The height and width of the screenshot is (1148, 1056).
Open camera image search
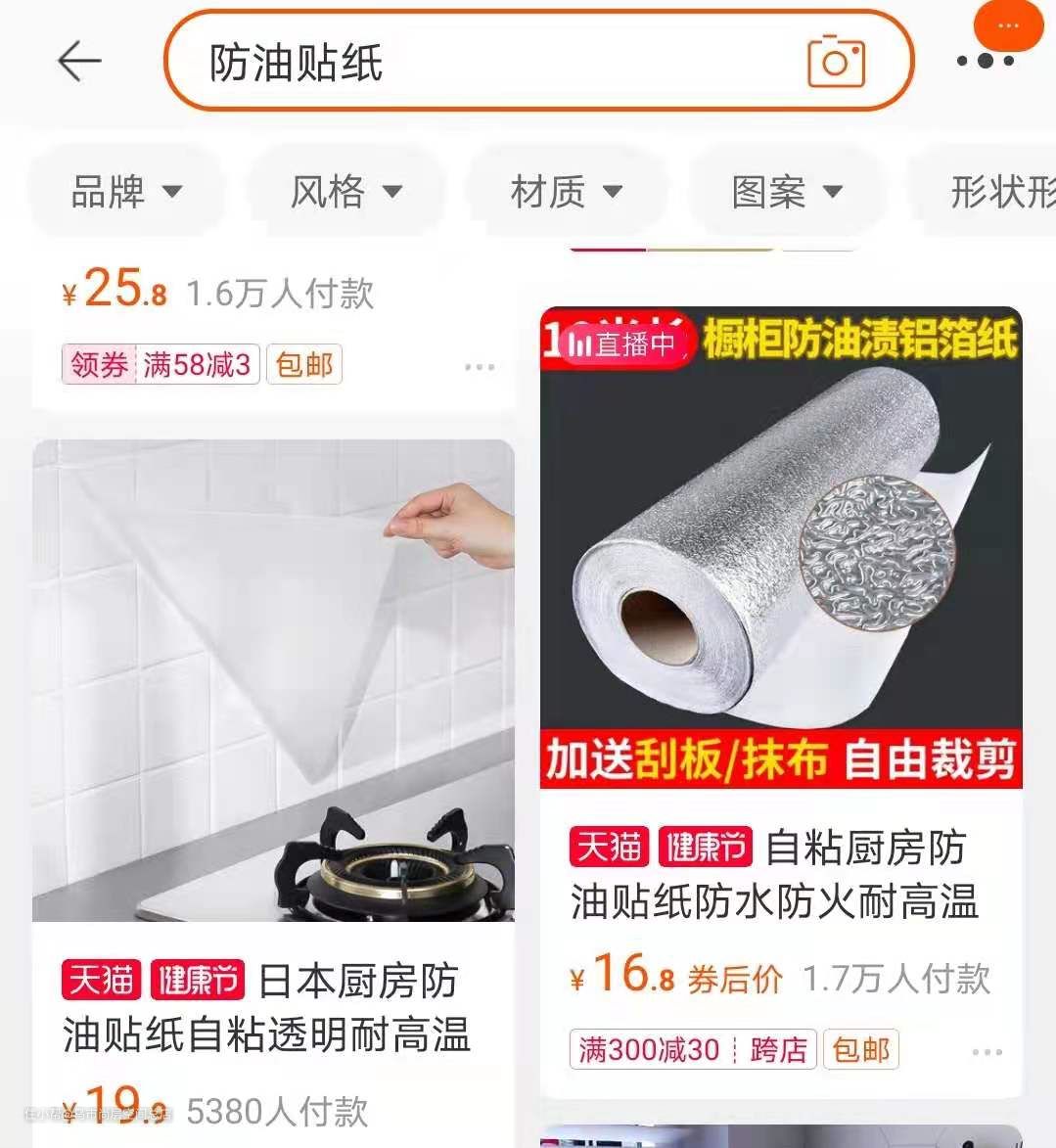click(836, 62)
